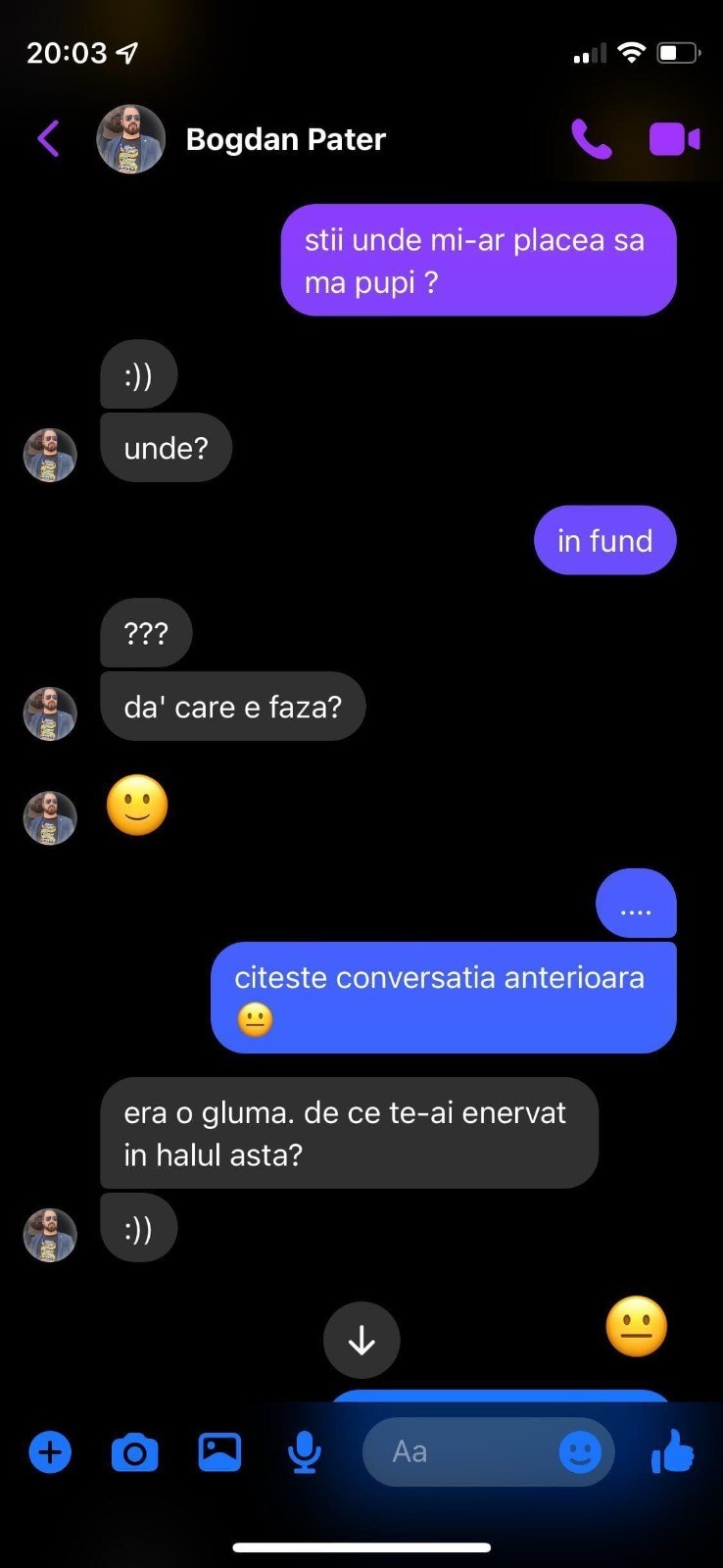Open the photo gallery picker
This screenshot has width=723, height=1568.
click(219, 1452)
